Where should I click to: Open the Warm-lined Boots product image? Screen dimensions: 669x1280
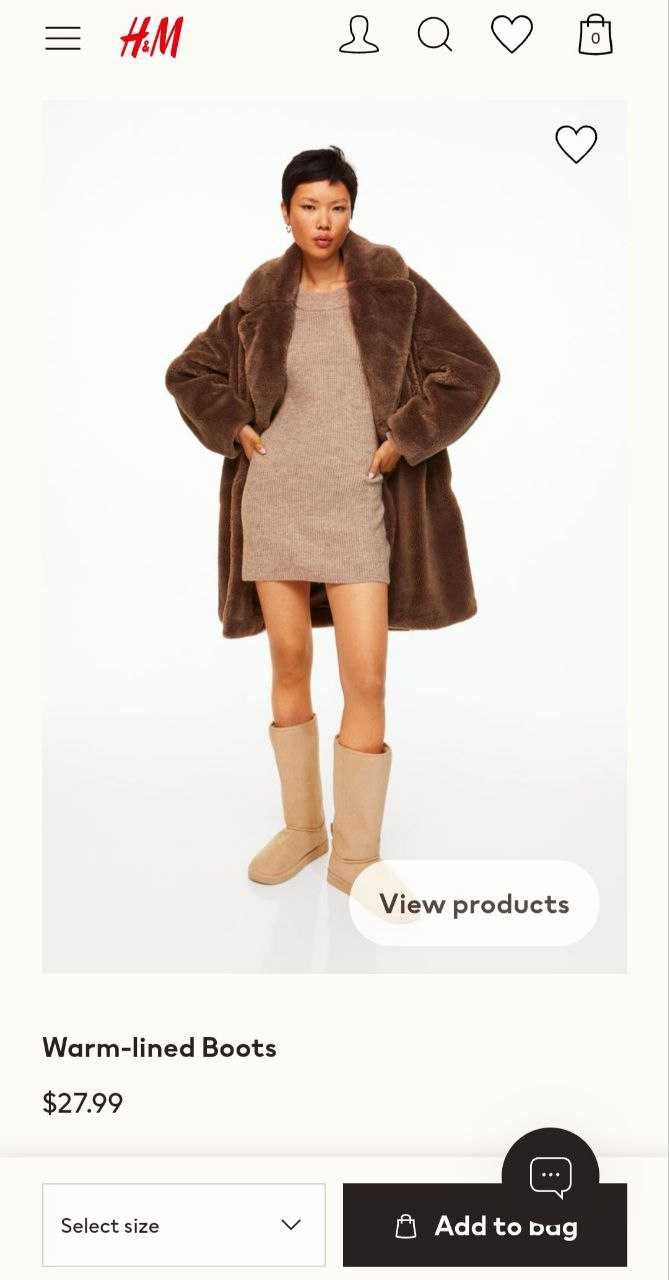[x=300, y=500]
